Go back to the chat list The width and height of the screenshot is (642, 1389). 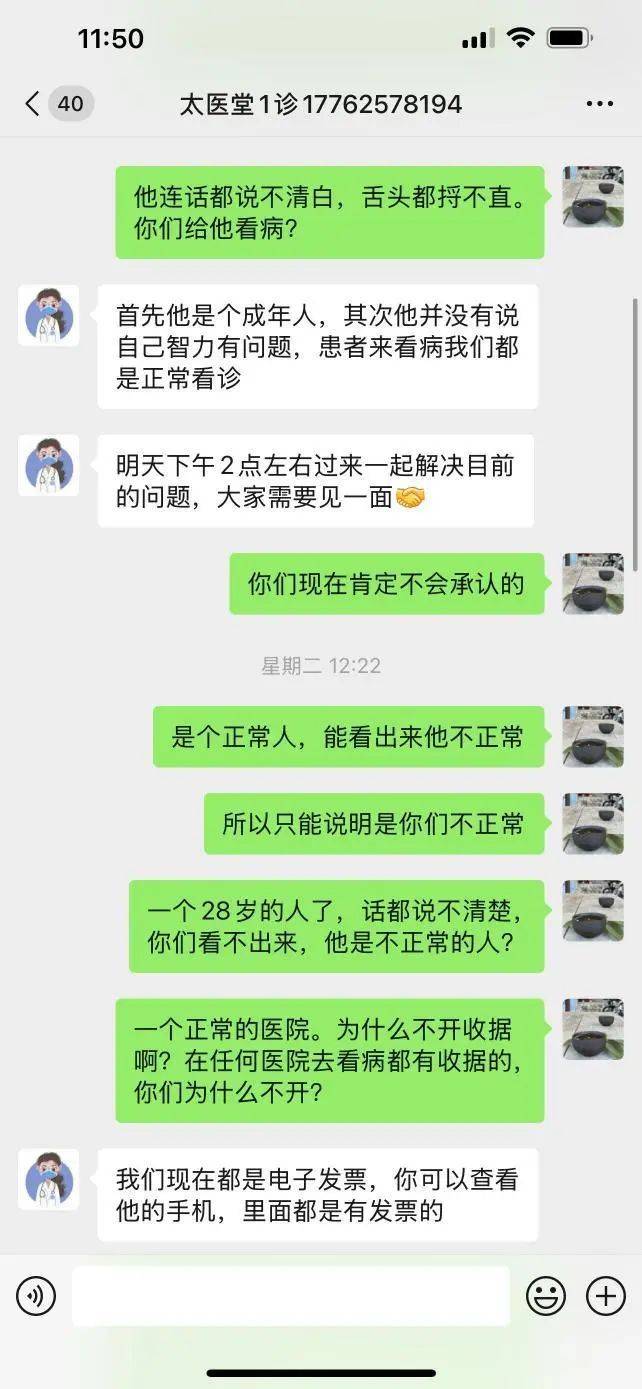[34, 103]
